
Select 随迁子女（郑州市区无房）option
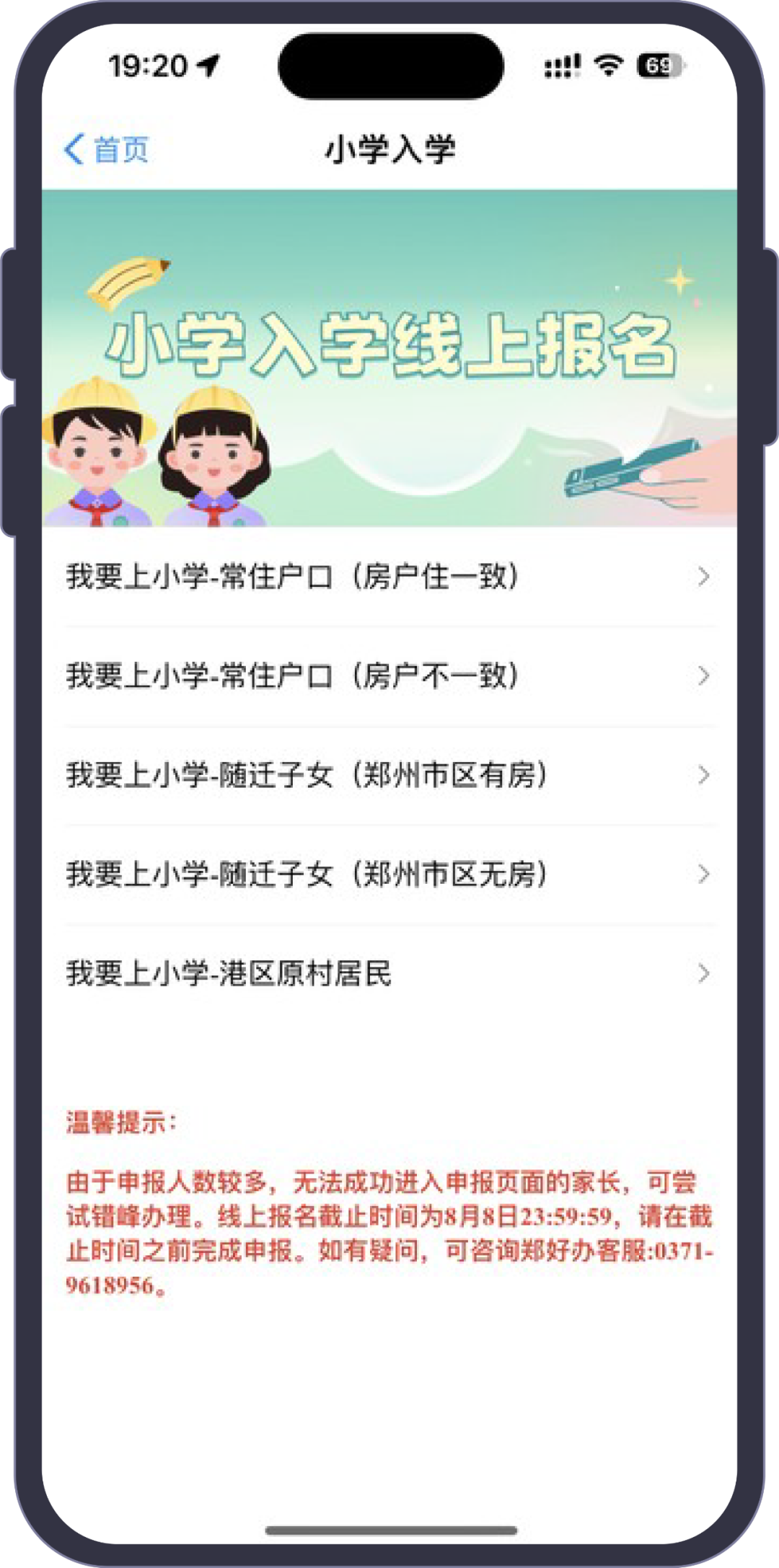tap(388, 874)
